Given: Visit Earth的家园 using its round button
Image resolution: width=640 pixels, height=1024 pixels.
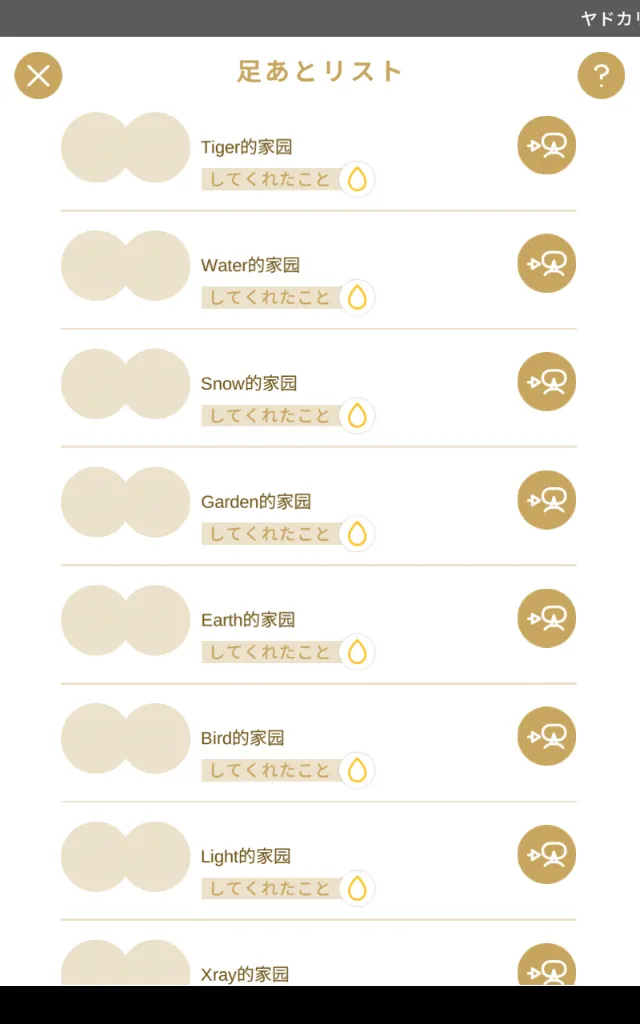Looking at the screenshot, I should (547, 618).
